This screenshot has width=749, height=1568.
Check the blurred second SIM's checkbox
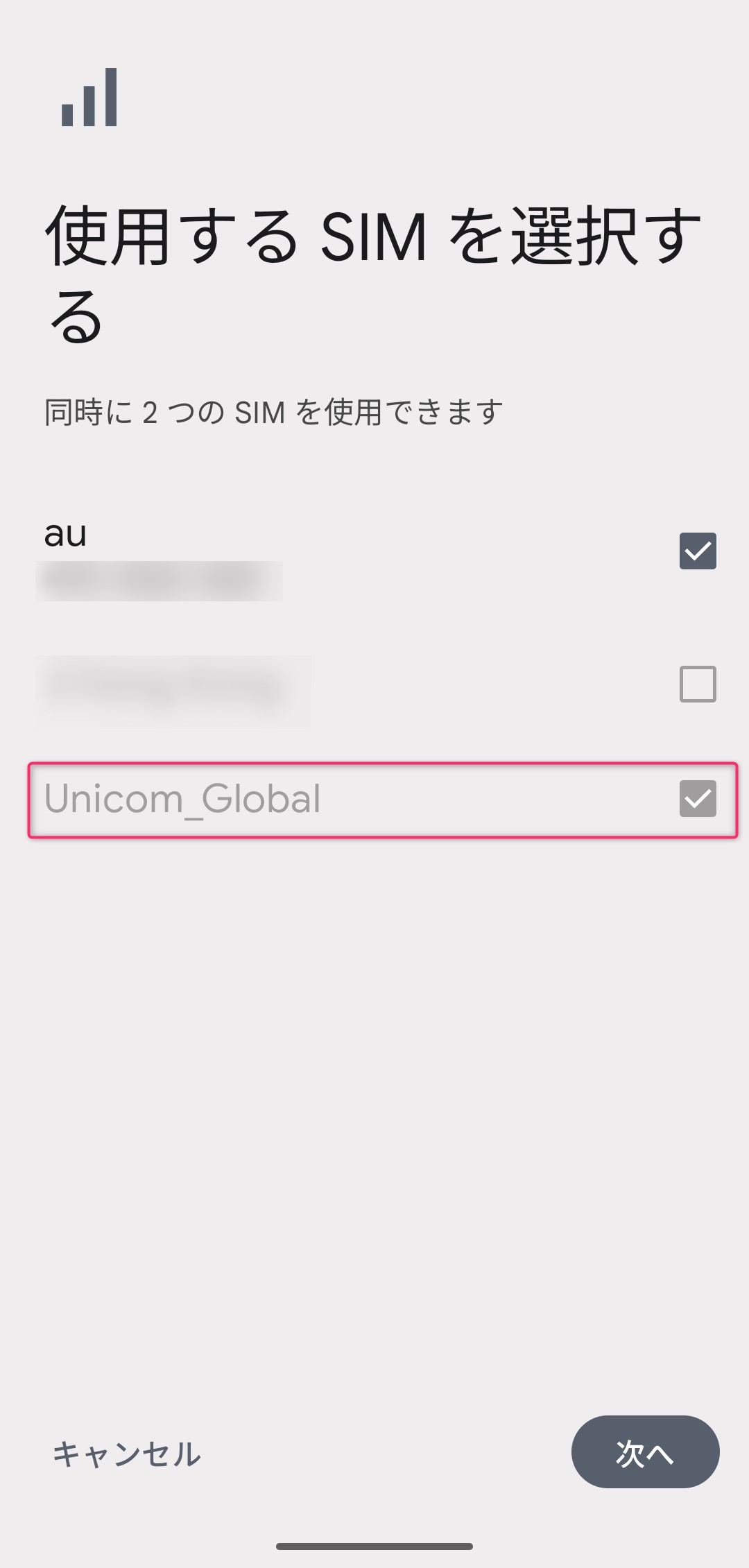pos(698,684)
